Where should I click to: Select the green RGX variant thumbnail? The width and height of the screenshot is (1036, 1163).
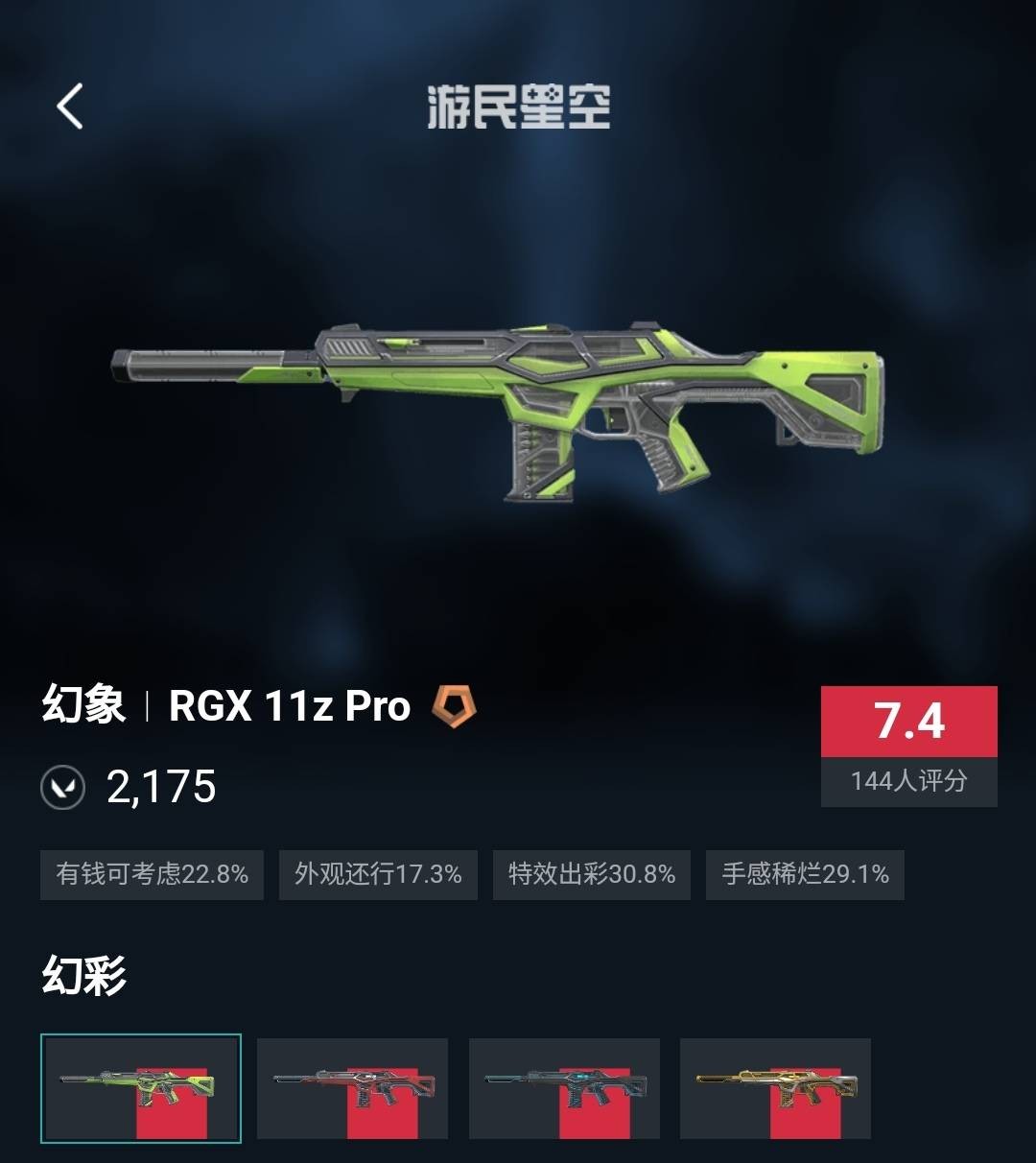[x=141, y=1088]
